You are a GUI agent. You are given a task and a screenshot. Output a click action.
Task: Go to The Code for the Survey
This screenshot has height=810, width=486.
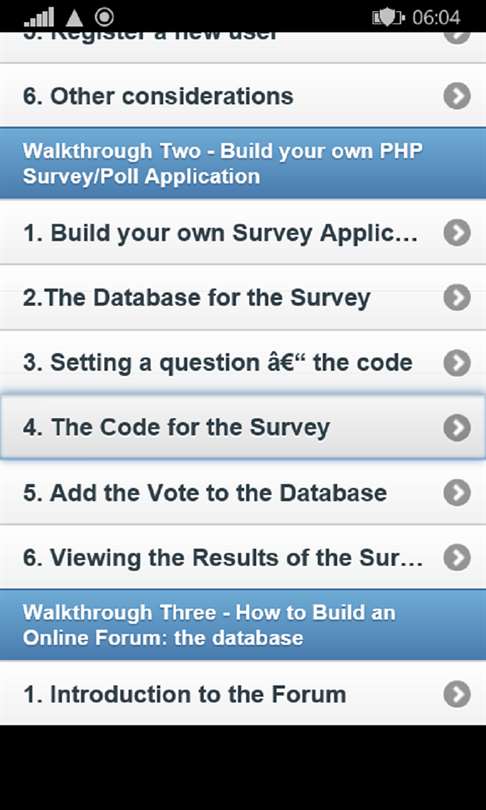pos(243,428)
